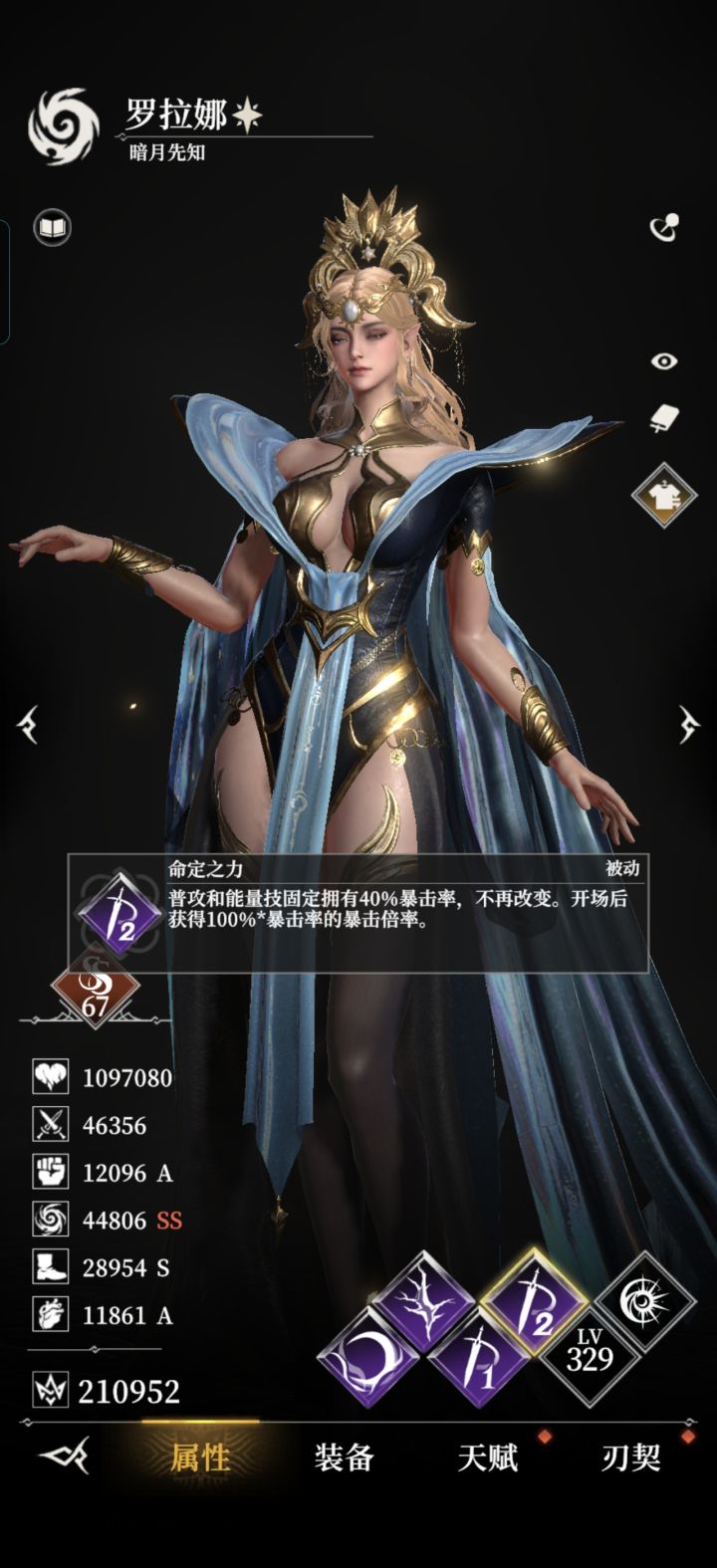Toggle the eye icon to hide interface

(x=663, y=362)
